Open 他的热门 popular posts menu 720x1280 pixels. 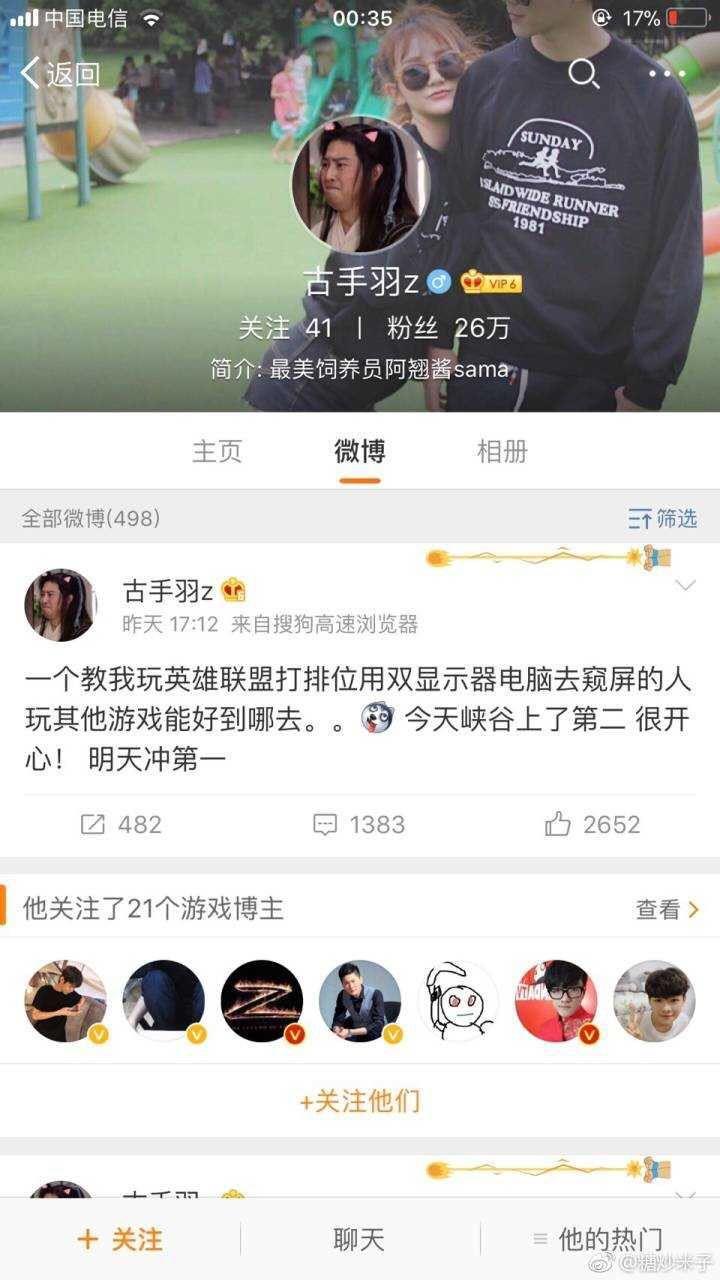click(598, 1239)
